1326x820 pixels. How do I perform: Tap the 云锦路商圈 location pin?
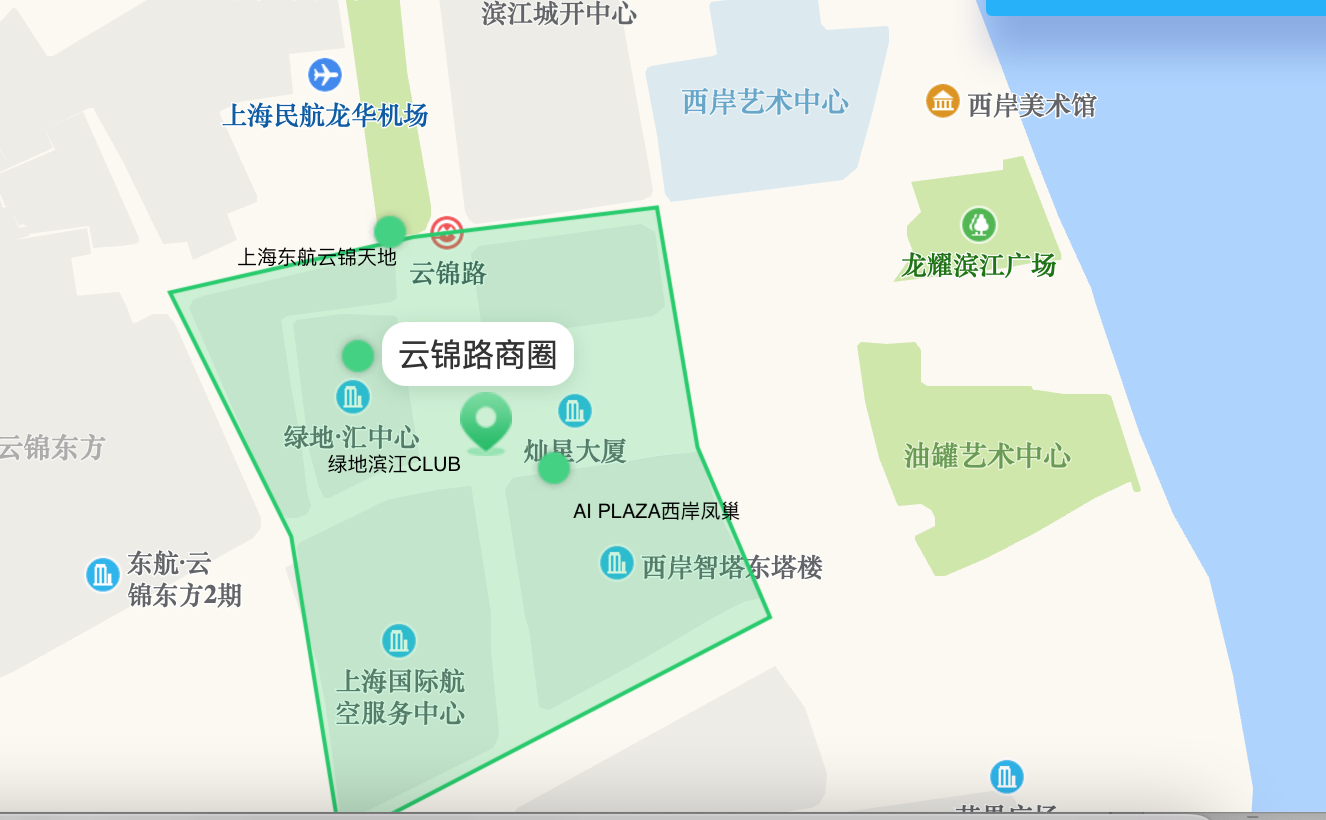pos(485,421)
